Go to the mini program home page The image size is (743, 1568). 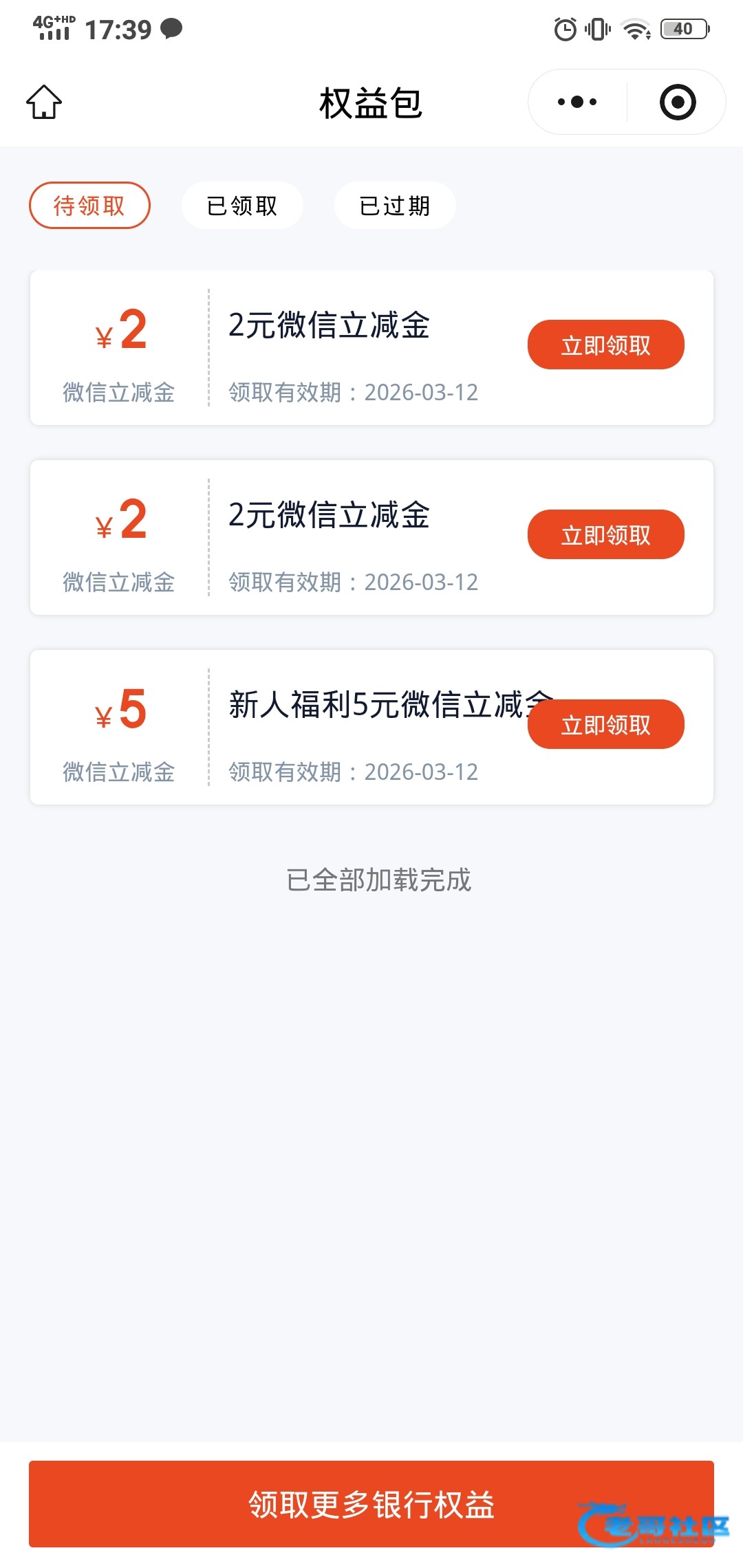coord(44,102)
